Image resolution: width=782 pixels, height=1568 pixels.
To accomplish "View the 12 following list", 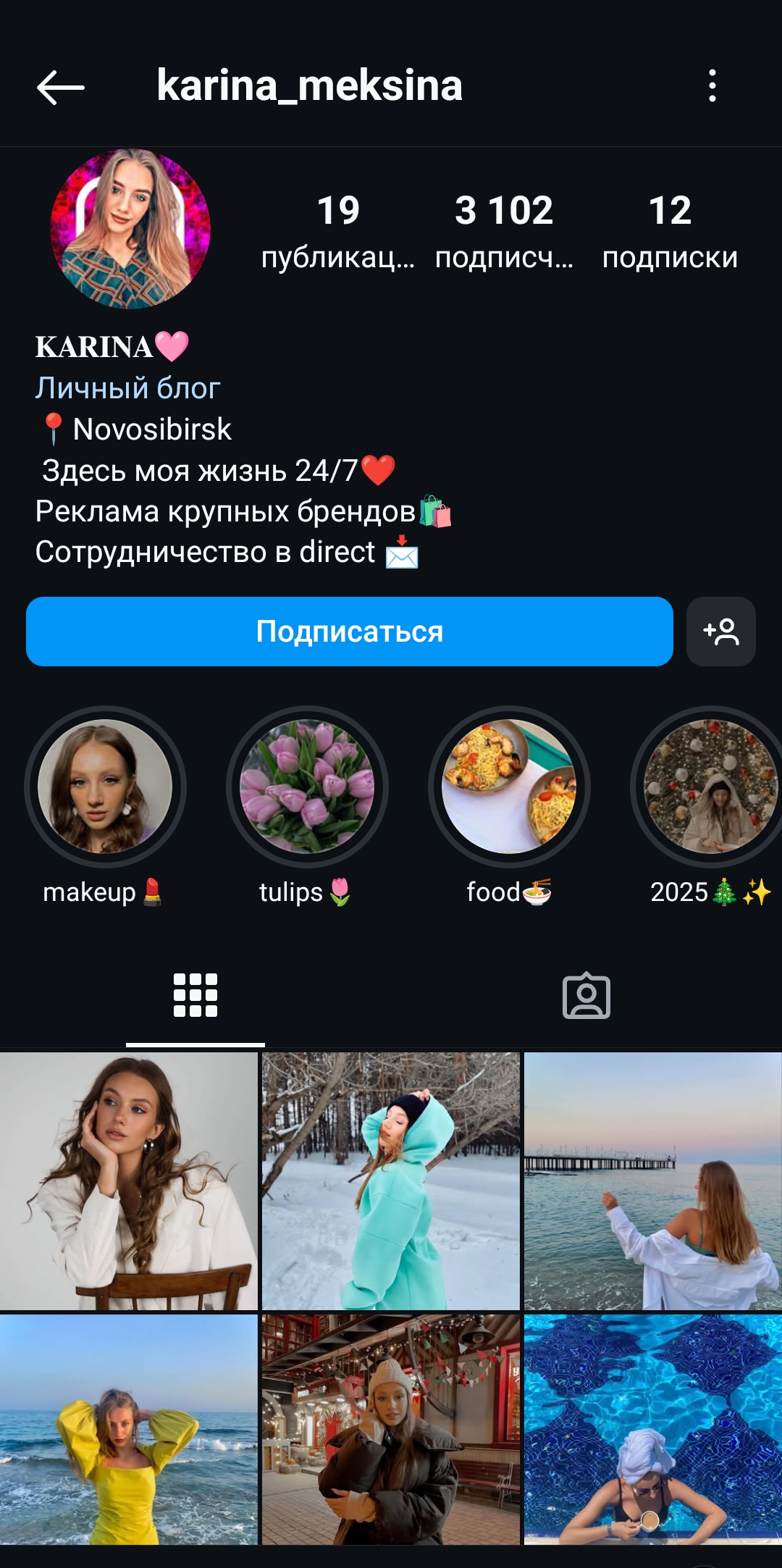I will [670, 230].
